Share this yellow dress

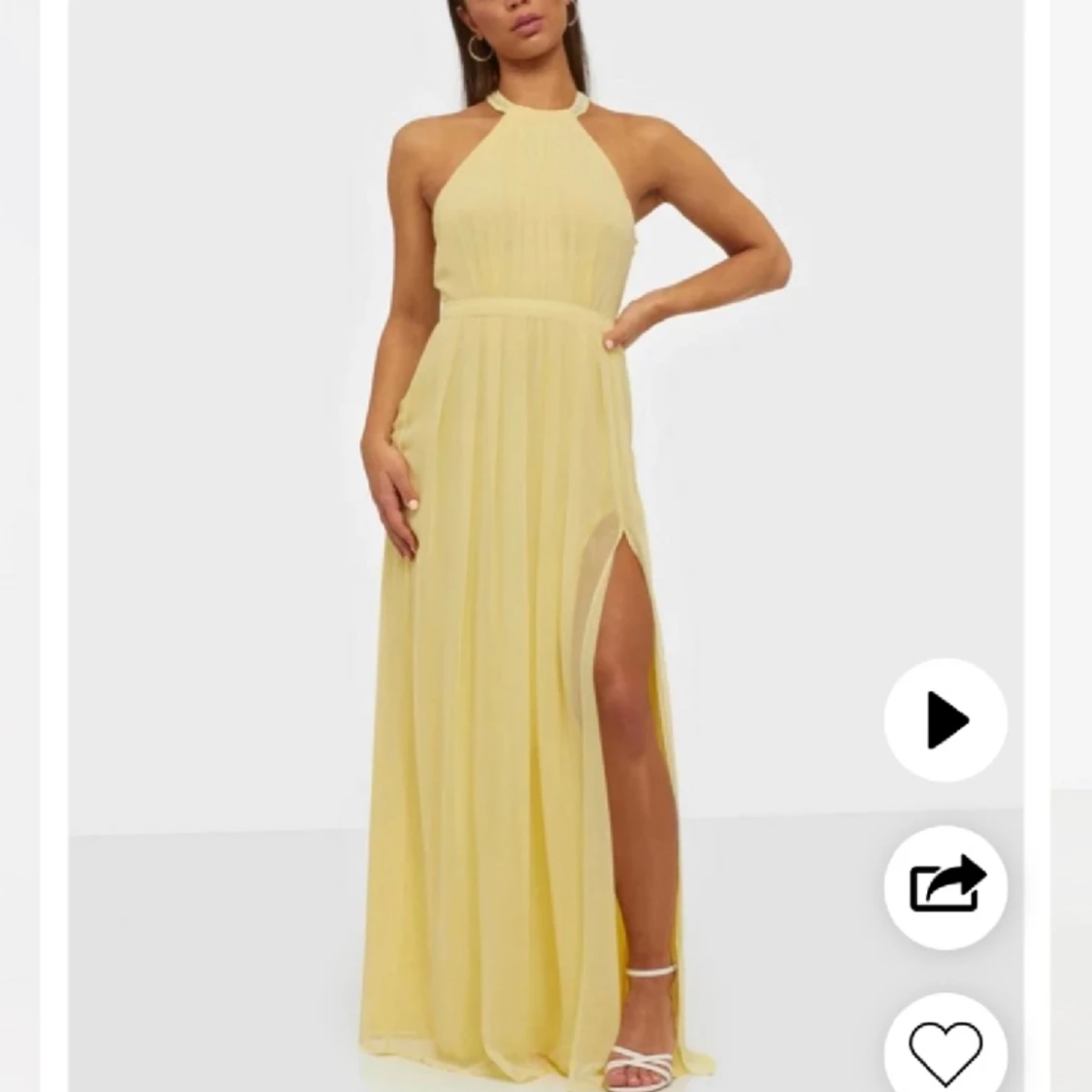pyautogui.click(x=945, y=886)
